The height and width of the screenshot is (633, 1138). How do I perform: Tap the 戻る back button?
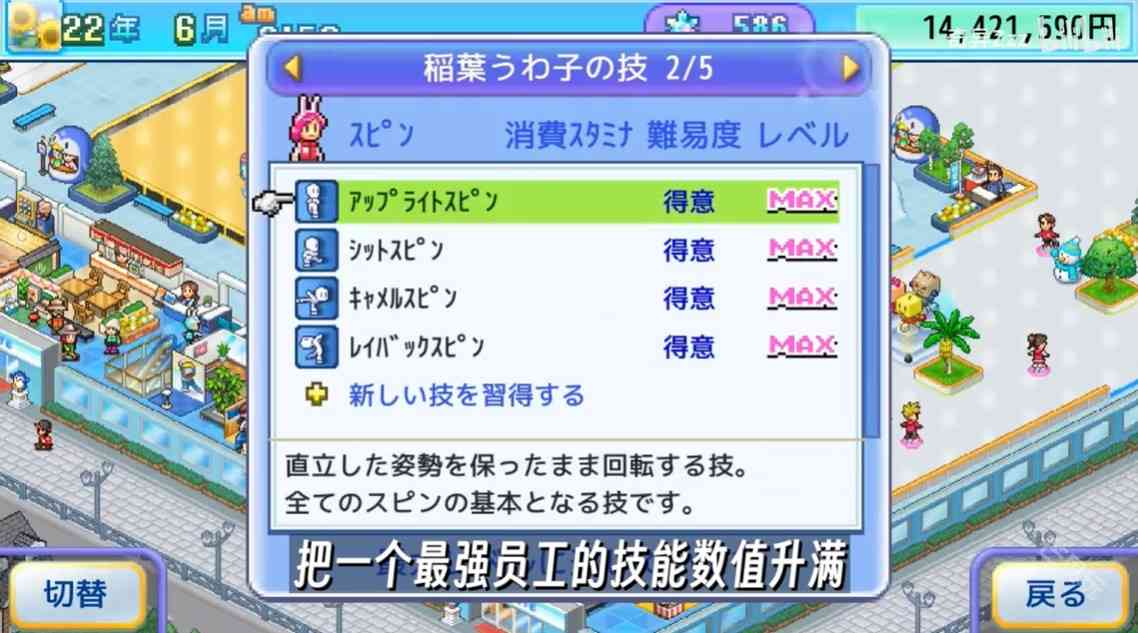click(1056, 594)
